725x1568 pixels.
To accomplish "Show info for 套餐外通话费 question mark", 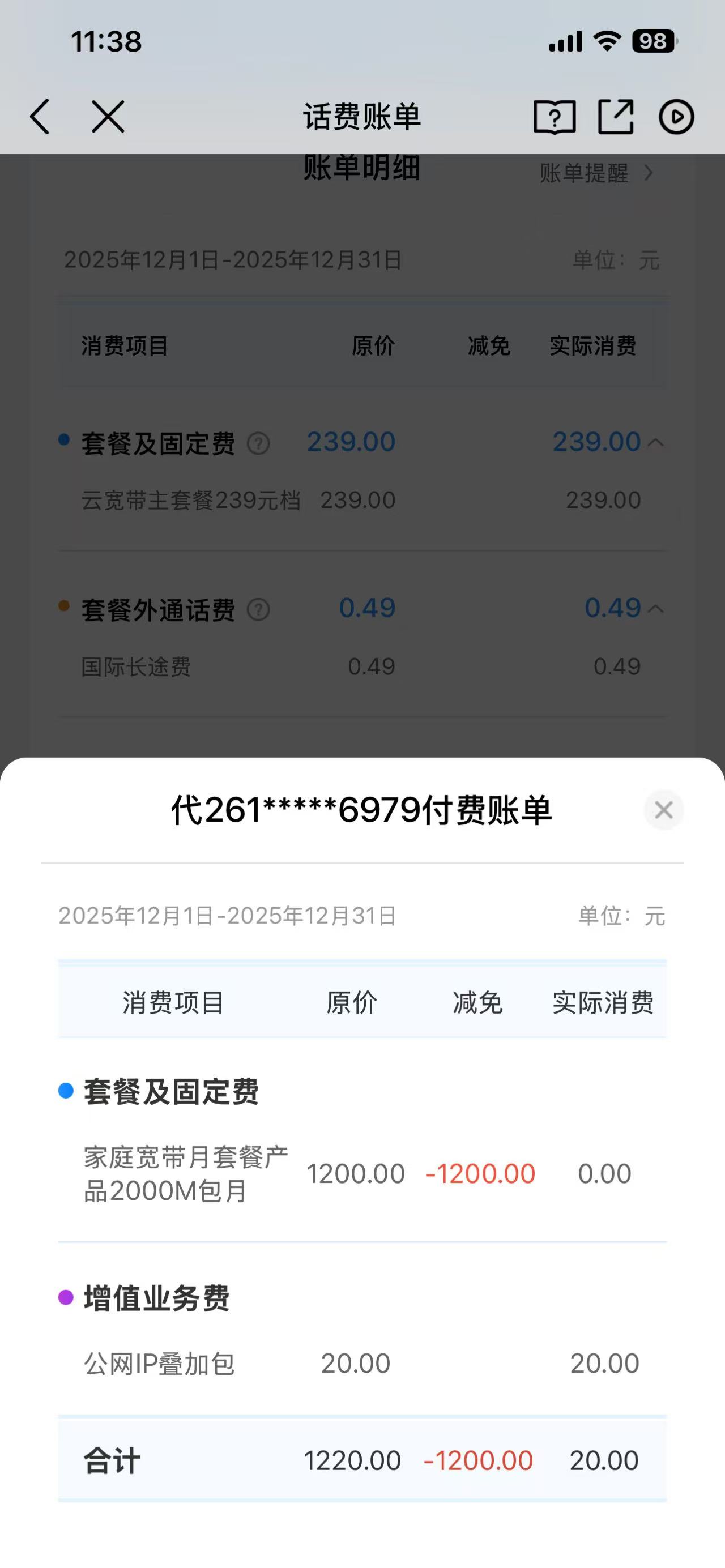I will [x=258, y=609].
